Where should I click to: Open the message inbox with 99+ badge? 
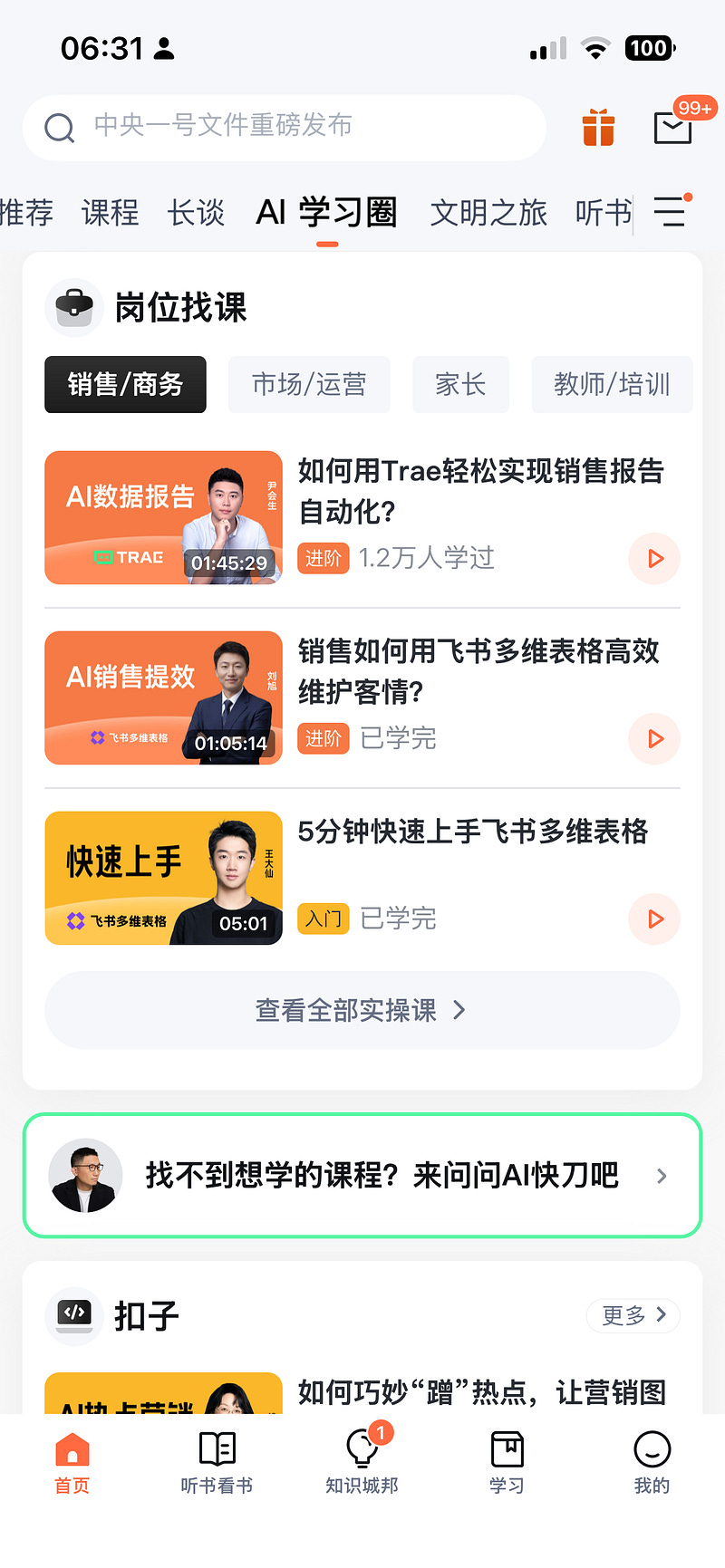click(x=672, y=128)
